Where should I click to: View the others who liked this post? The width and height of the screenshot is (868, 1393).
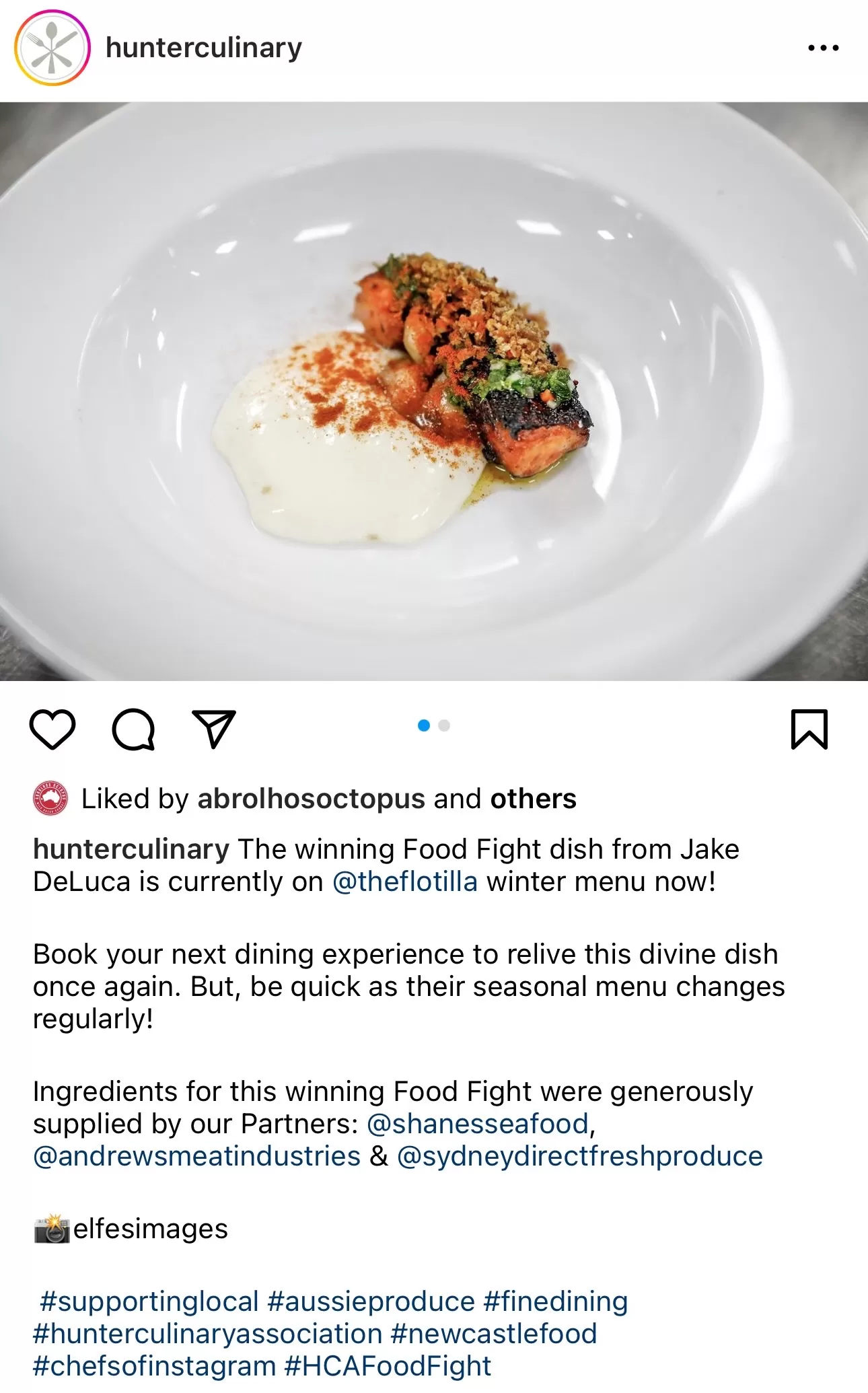[533, 799]
